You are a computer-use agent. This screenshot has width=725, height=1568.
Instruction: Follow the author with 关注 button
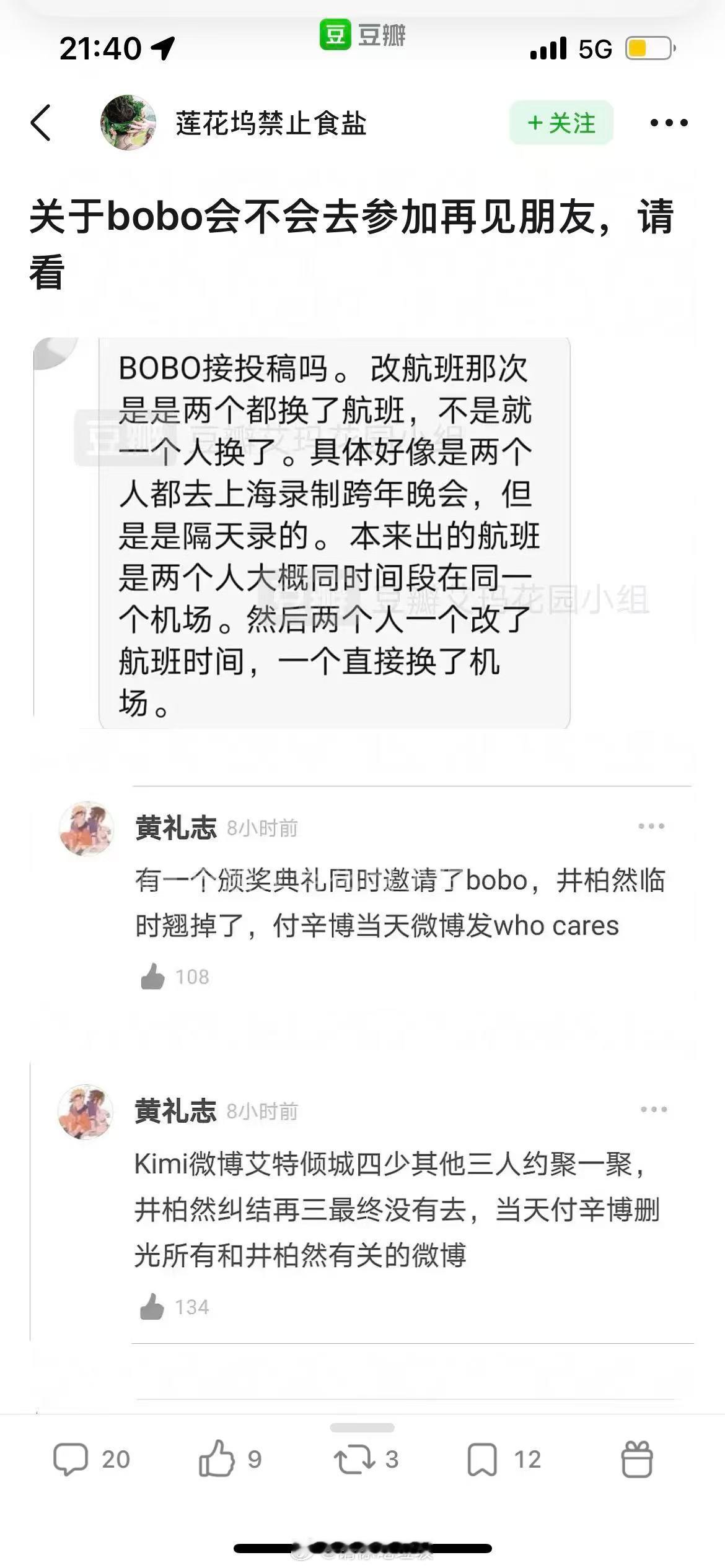[x=561, y=123]
